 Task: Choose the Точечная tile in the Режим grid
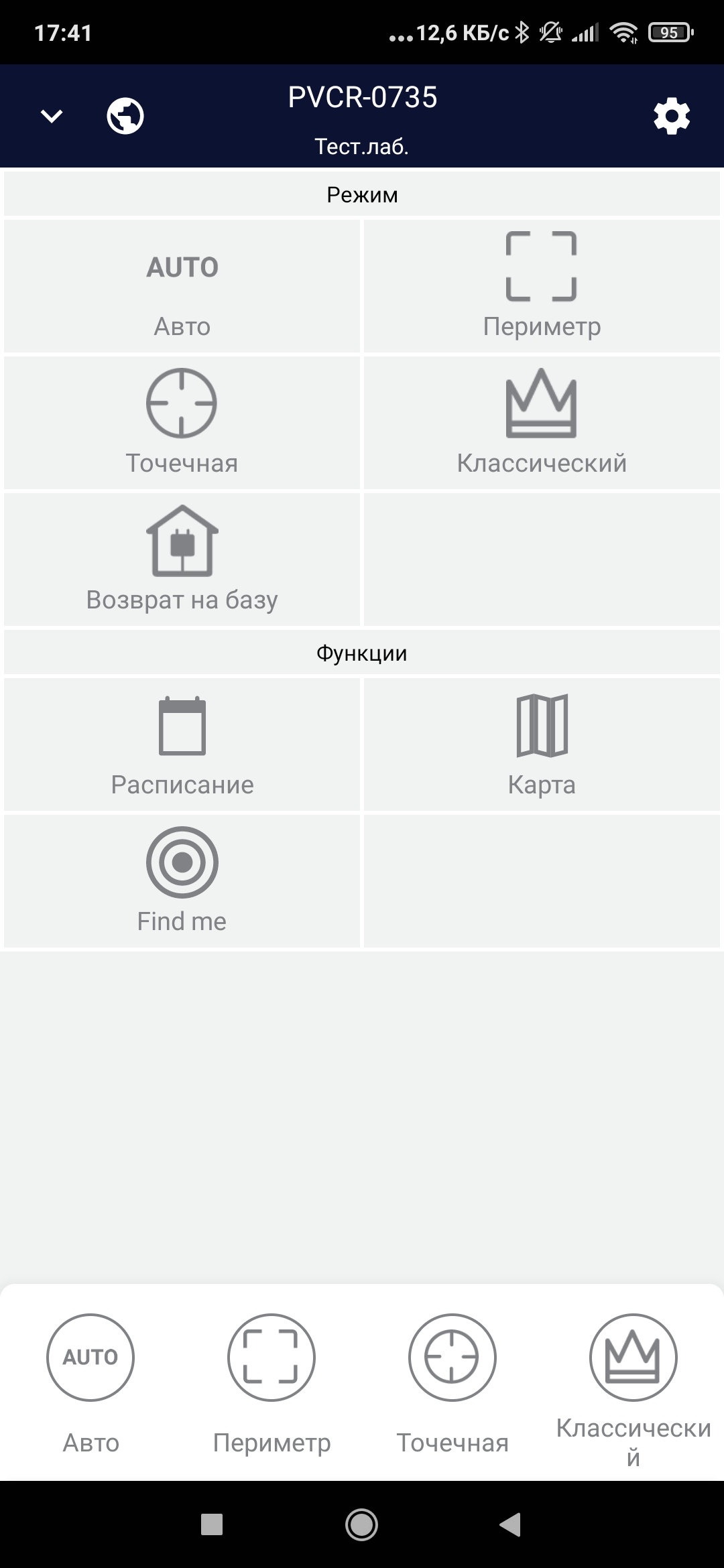point(182,423)
